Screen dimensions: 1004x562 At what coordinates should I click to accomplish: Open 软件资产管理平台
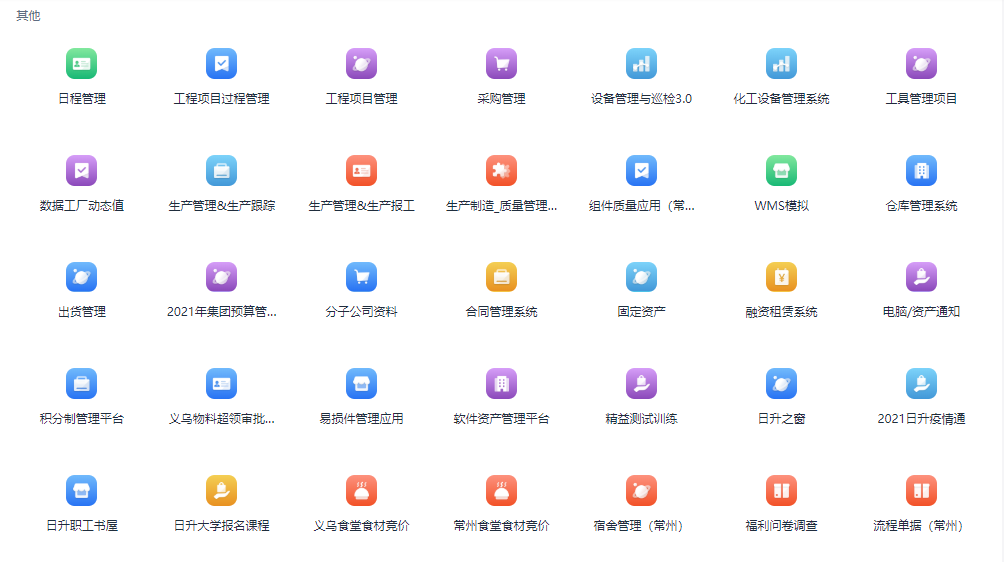(x=502, y=384)
